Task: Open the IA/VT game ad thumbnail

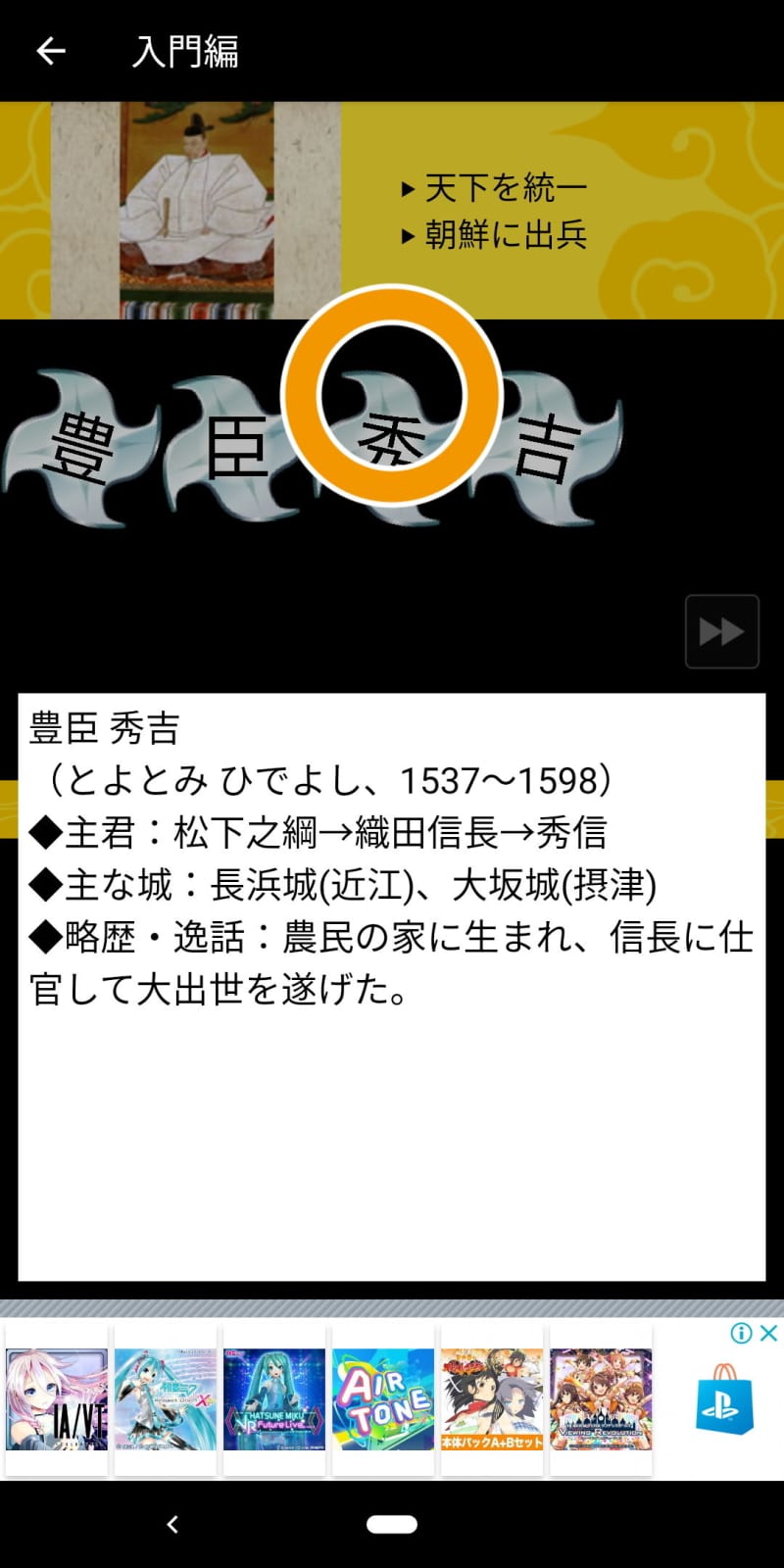Action: 57,1398
